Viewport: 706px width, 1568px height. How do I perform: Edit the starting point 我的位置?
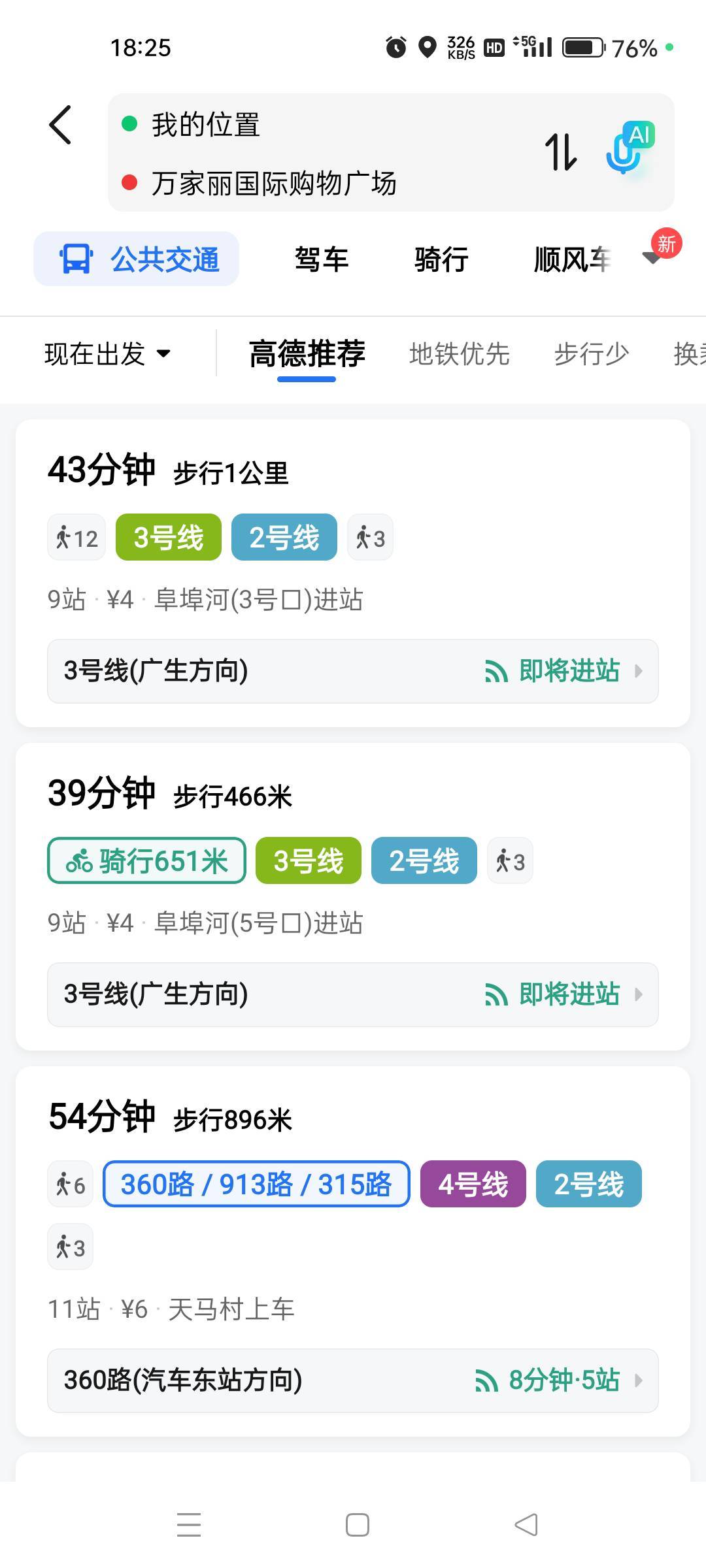click(205, 124)
